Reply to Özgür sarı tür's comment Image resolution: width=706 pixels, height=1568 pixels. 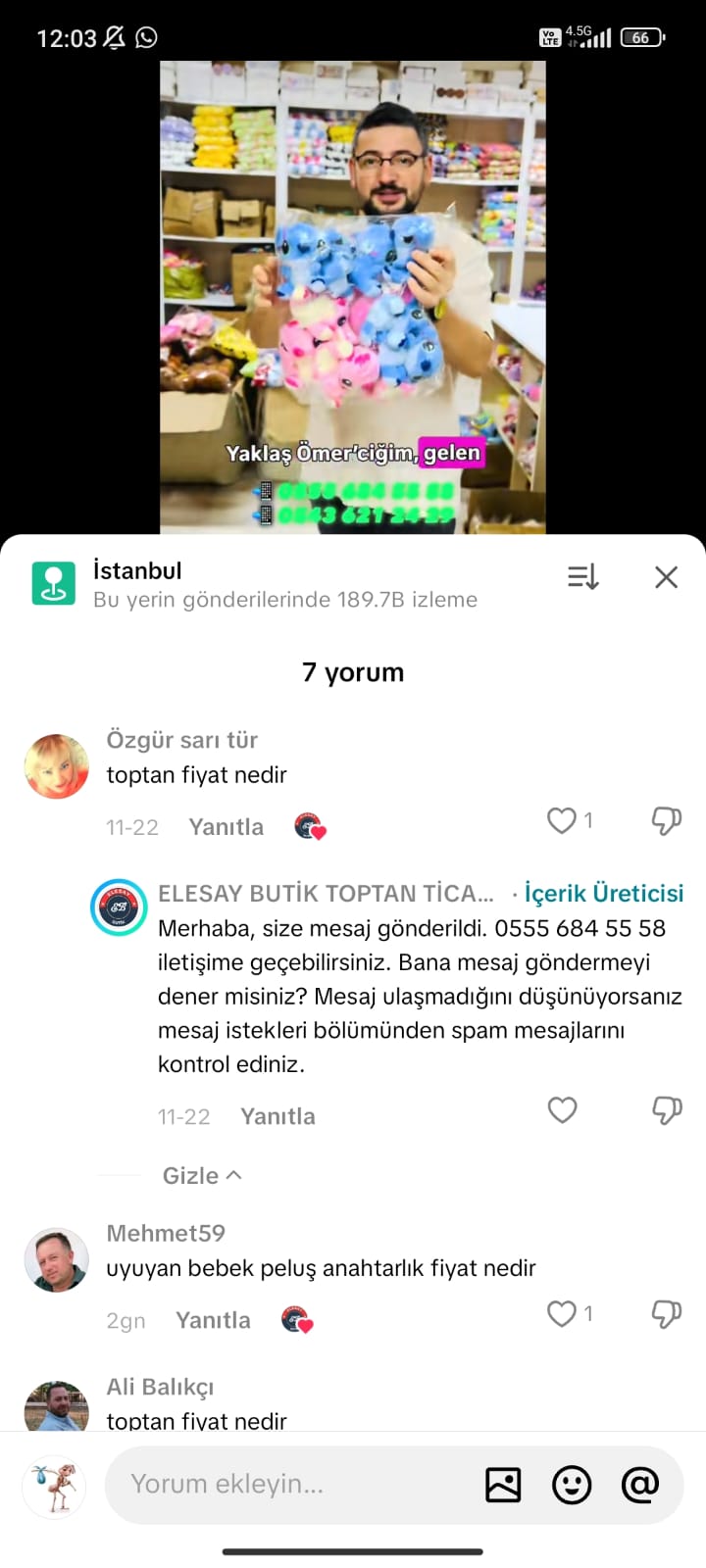226,827
